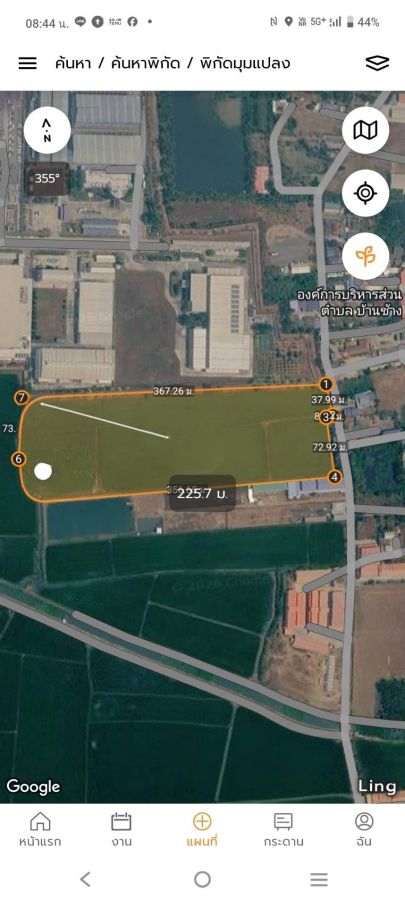Select the แผนที่ tab
This screenshot has height=900, width=405.
tap(202, 830)
